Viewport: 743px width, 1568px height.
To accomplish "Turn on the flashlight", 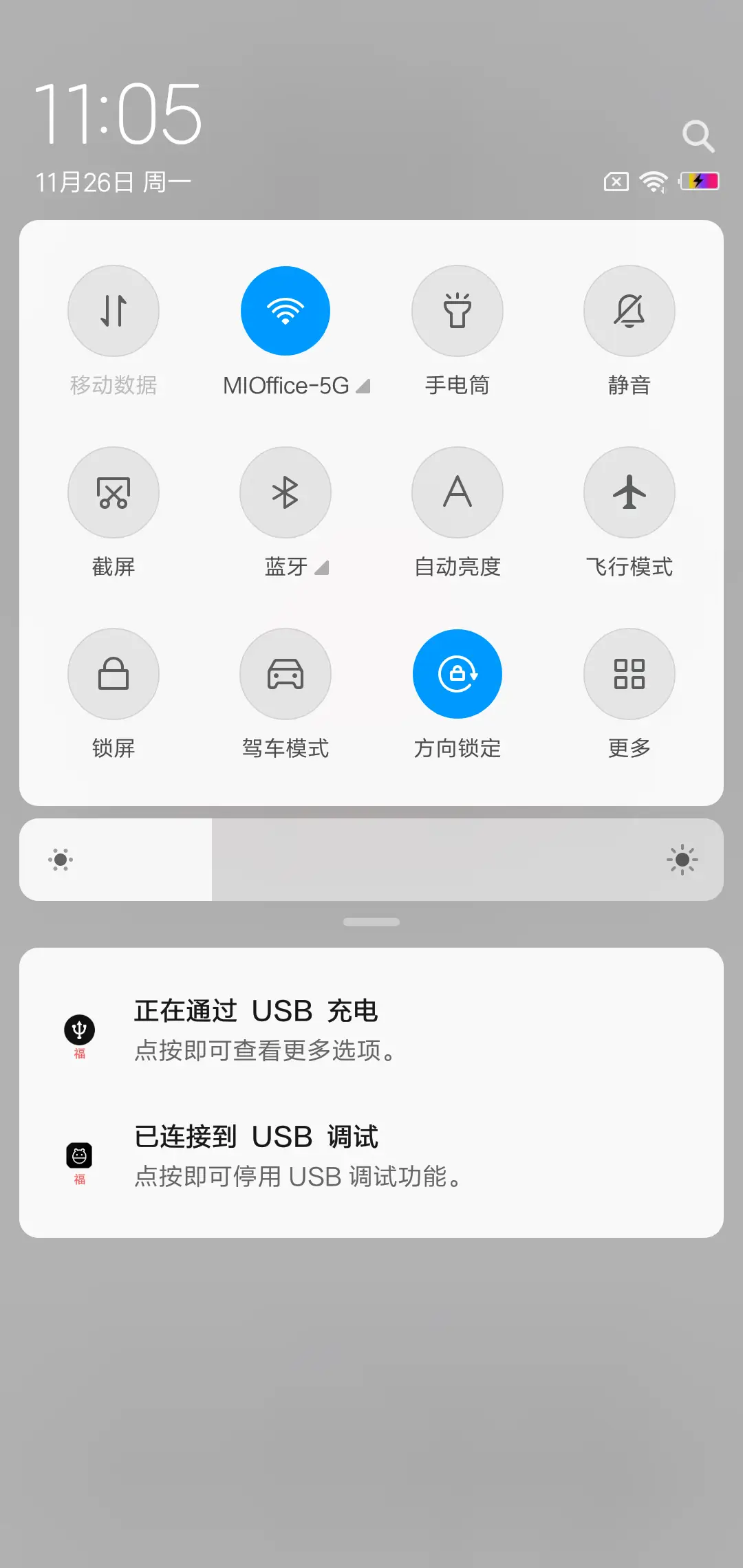I will click(x=457, y=311).
